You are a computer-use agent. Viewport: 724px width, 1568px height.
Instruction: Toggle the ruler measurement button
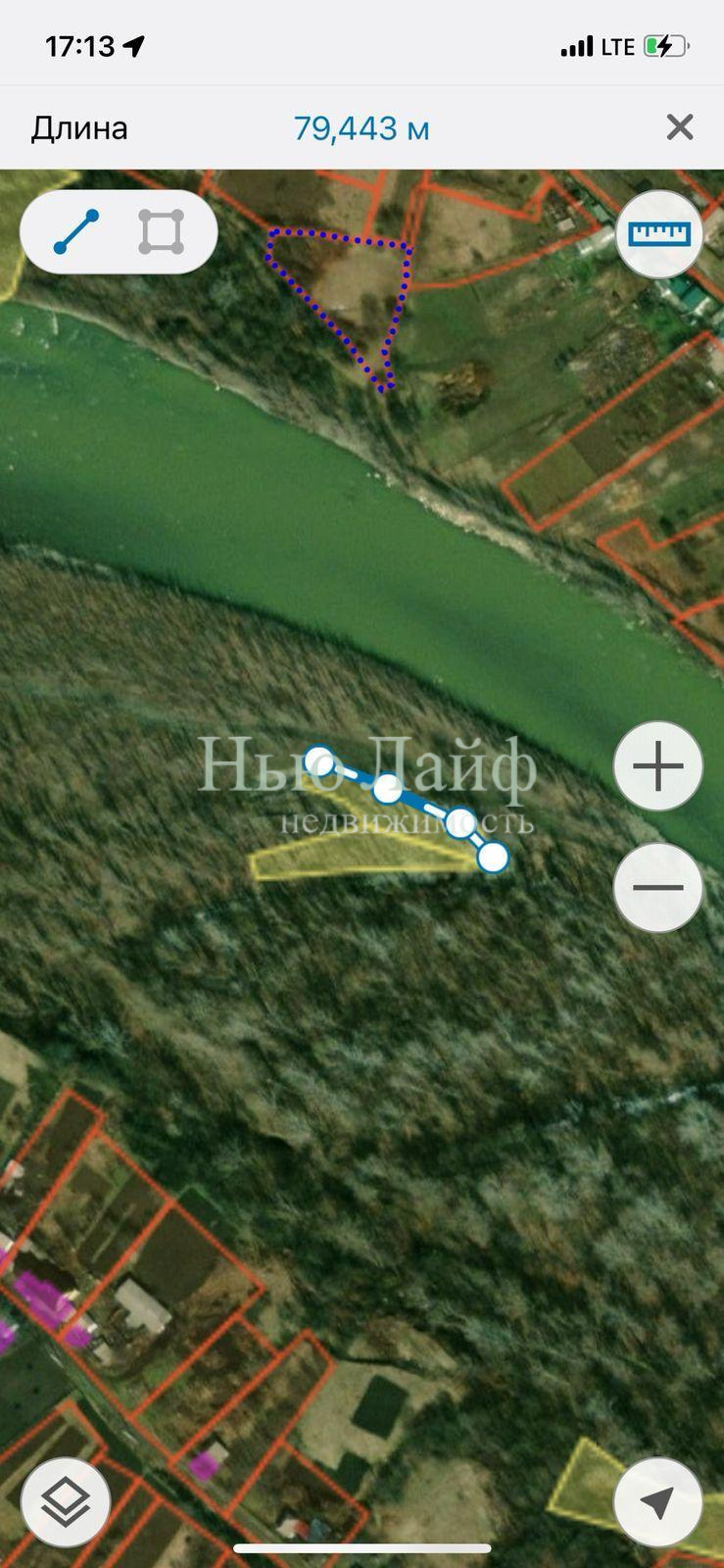(659, 234)
